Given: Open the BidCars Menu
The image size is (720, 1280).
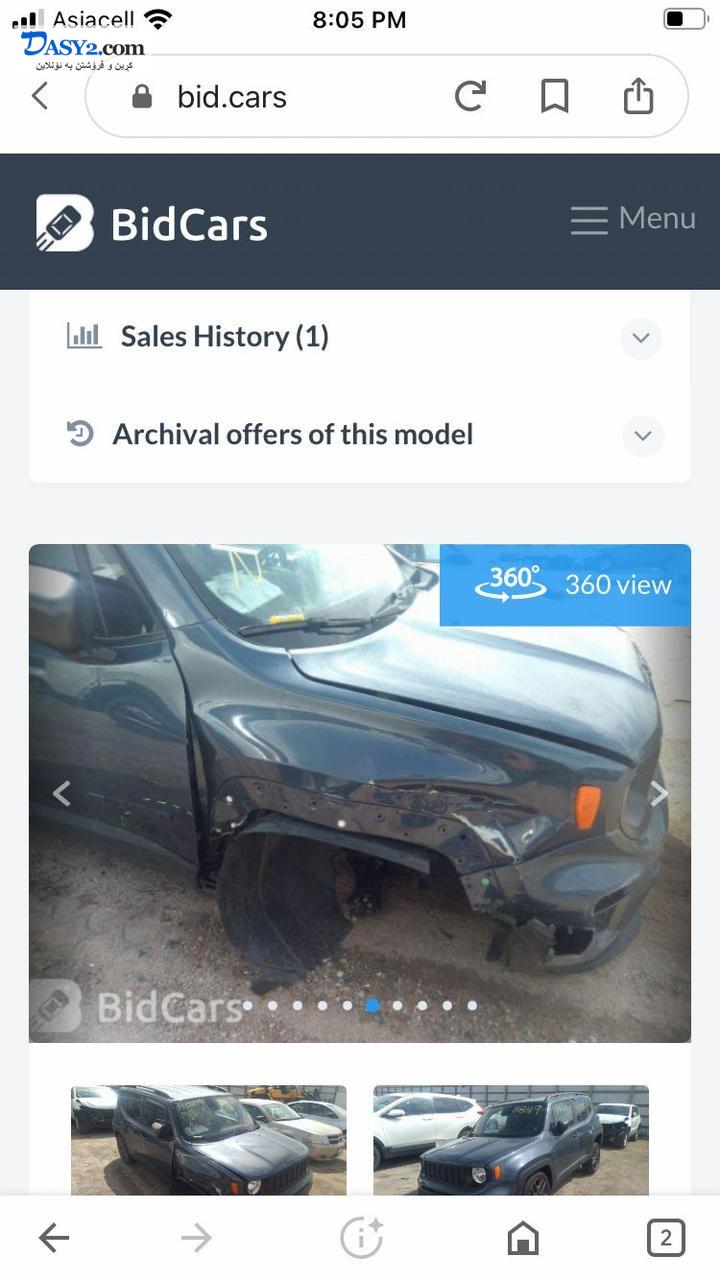Looking at the screenshot, I should point(633,219).
